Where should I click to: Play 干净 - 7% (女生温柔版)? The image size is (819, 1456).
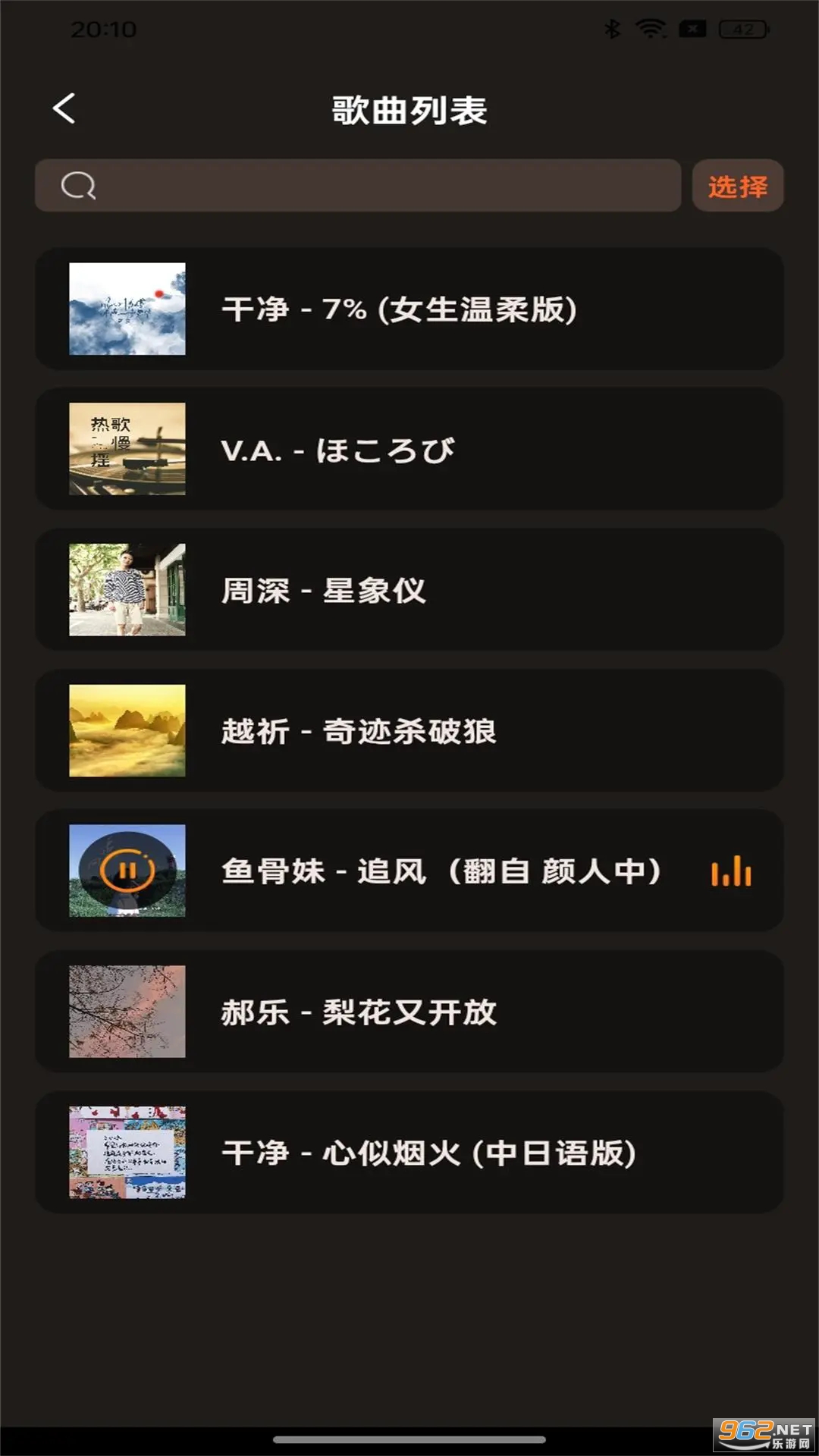[409, 309]
